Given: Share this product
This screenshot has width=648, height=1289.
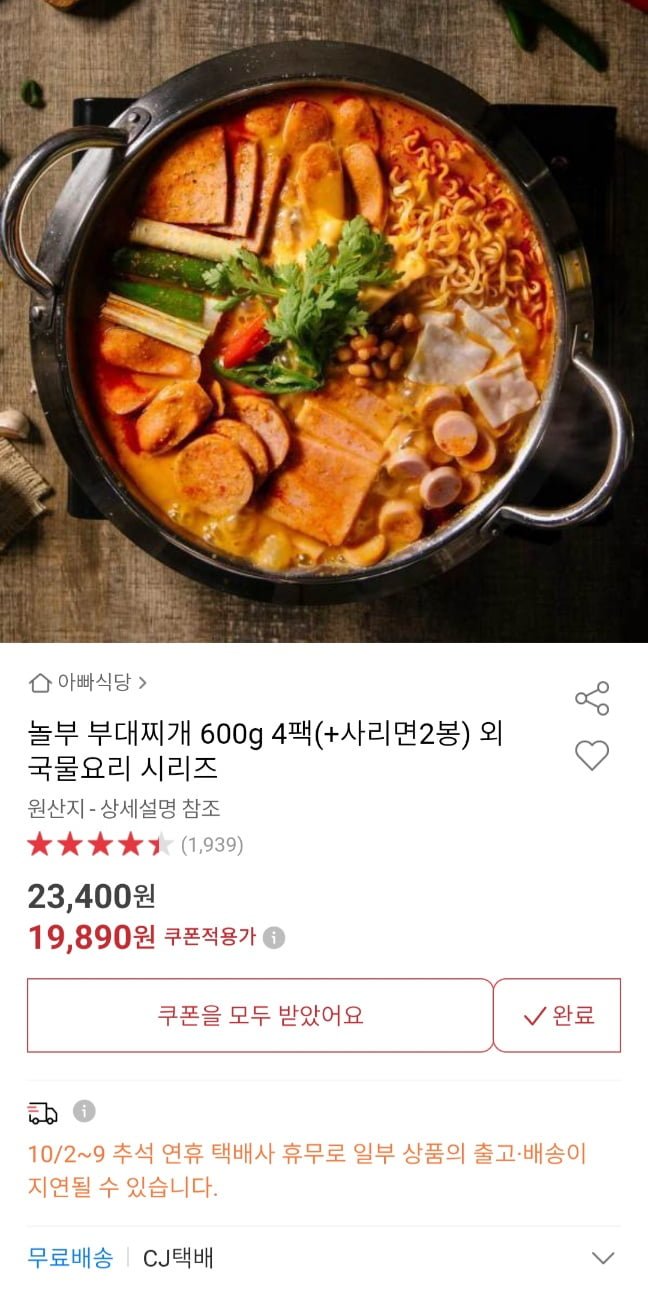Looking at the screenshot, I should (x=592, y=698).
